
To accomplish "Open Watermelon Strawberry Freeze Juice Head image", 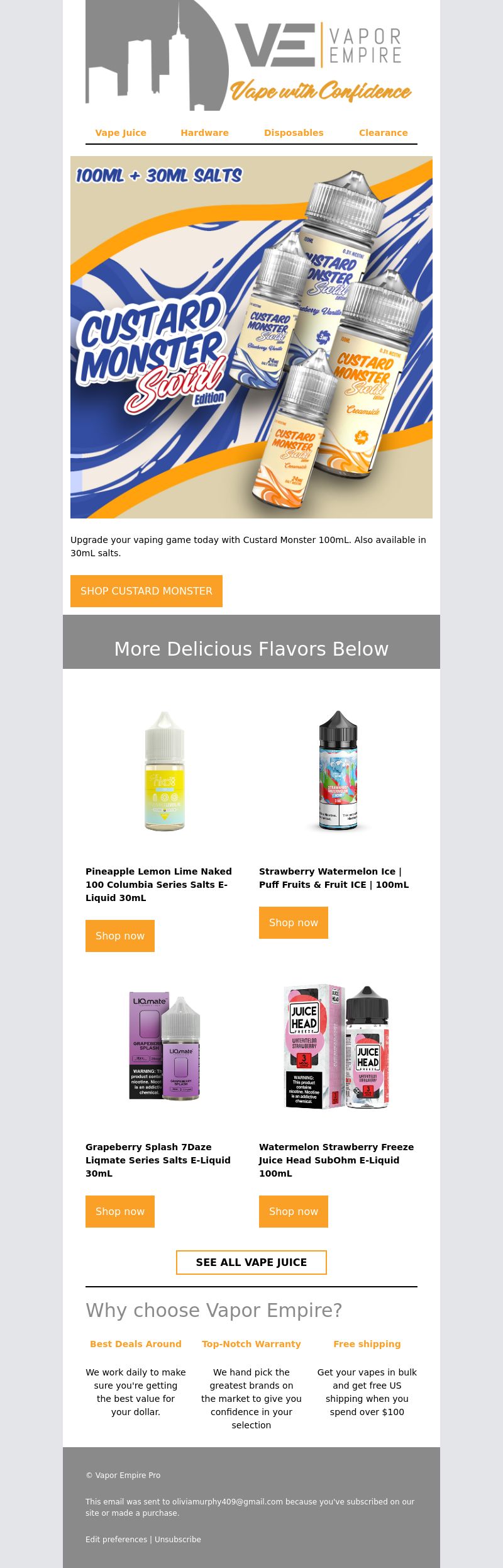I will pyautogui.click(x=338, y=1046).
